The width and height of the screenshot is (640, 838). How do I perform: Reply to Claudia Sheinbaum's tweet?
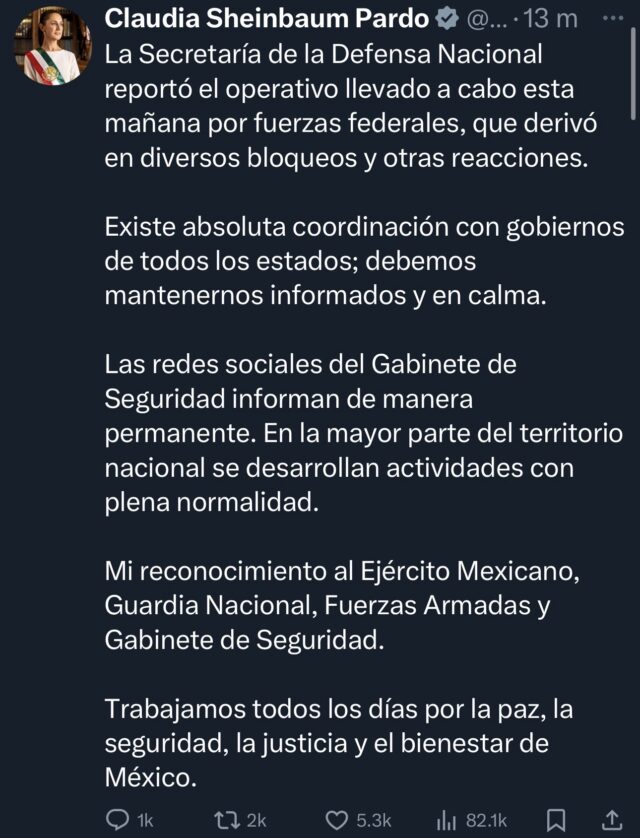(x=119, y=819)
